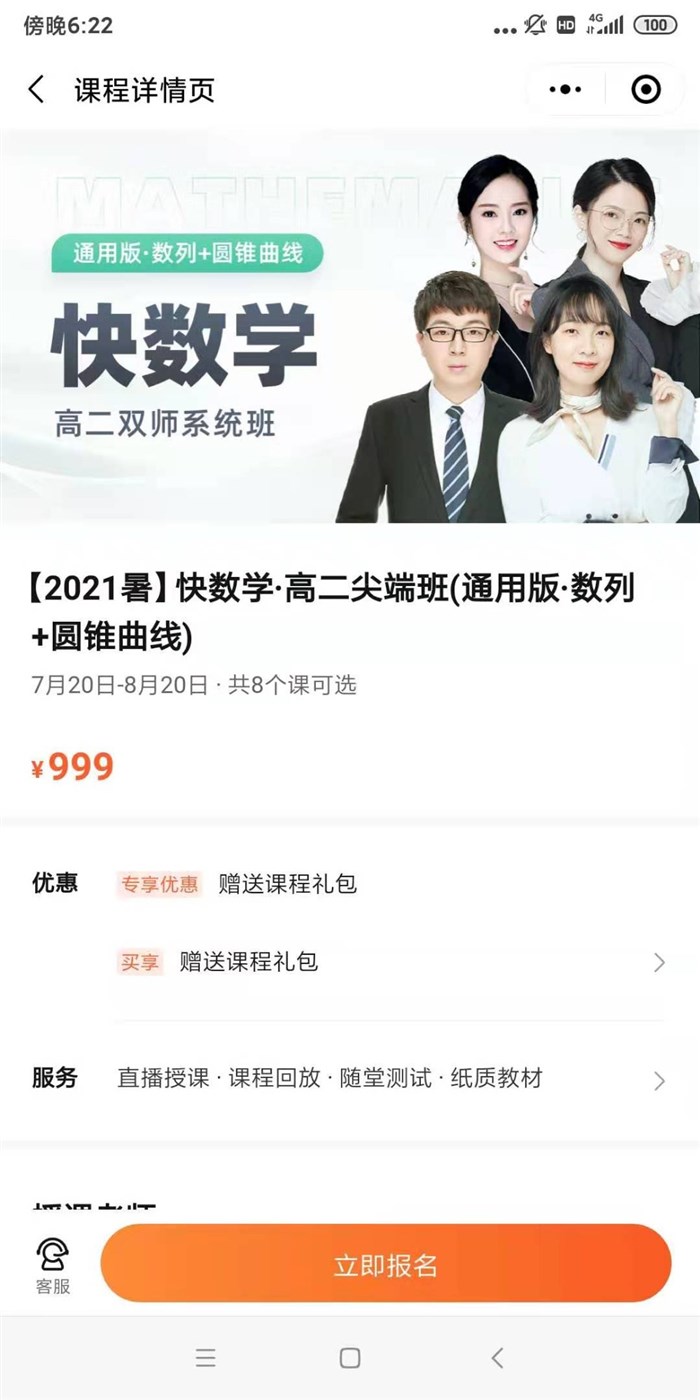Viewport: 700px width, 1400px height.
Task: Contact 客服 customer service
Action: point(53,1265)
